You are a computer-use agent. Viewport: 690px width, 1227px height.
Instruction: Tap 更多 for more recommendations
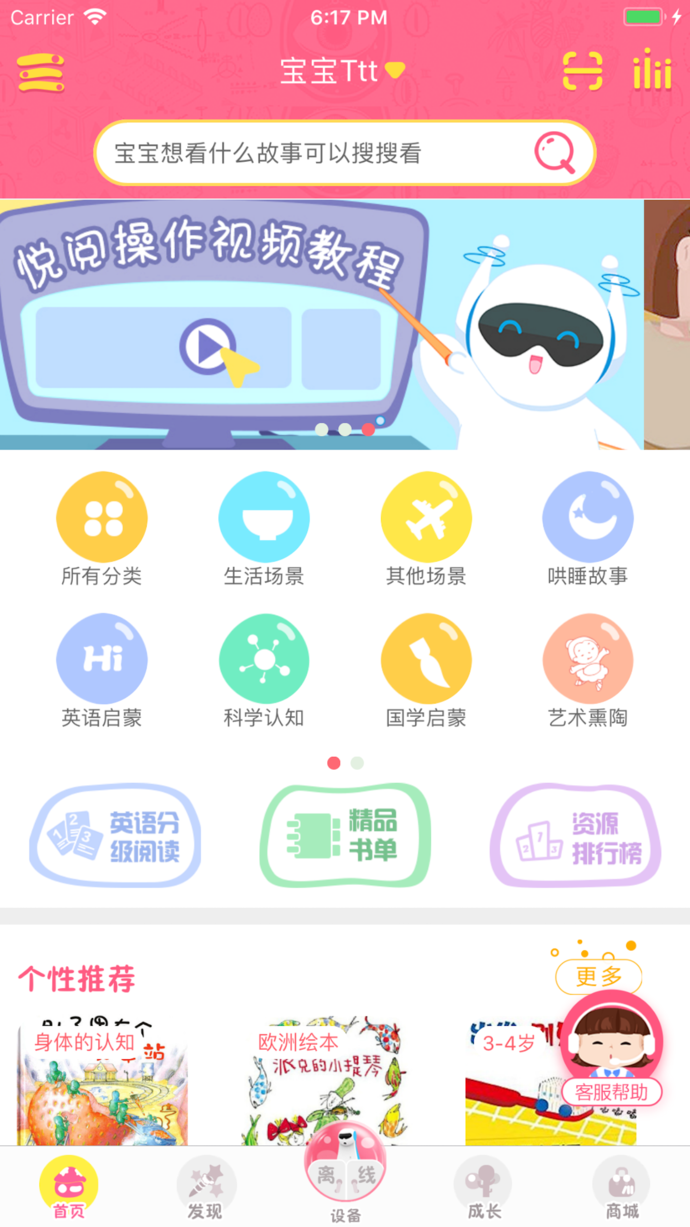[x=598, y=975]
